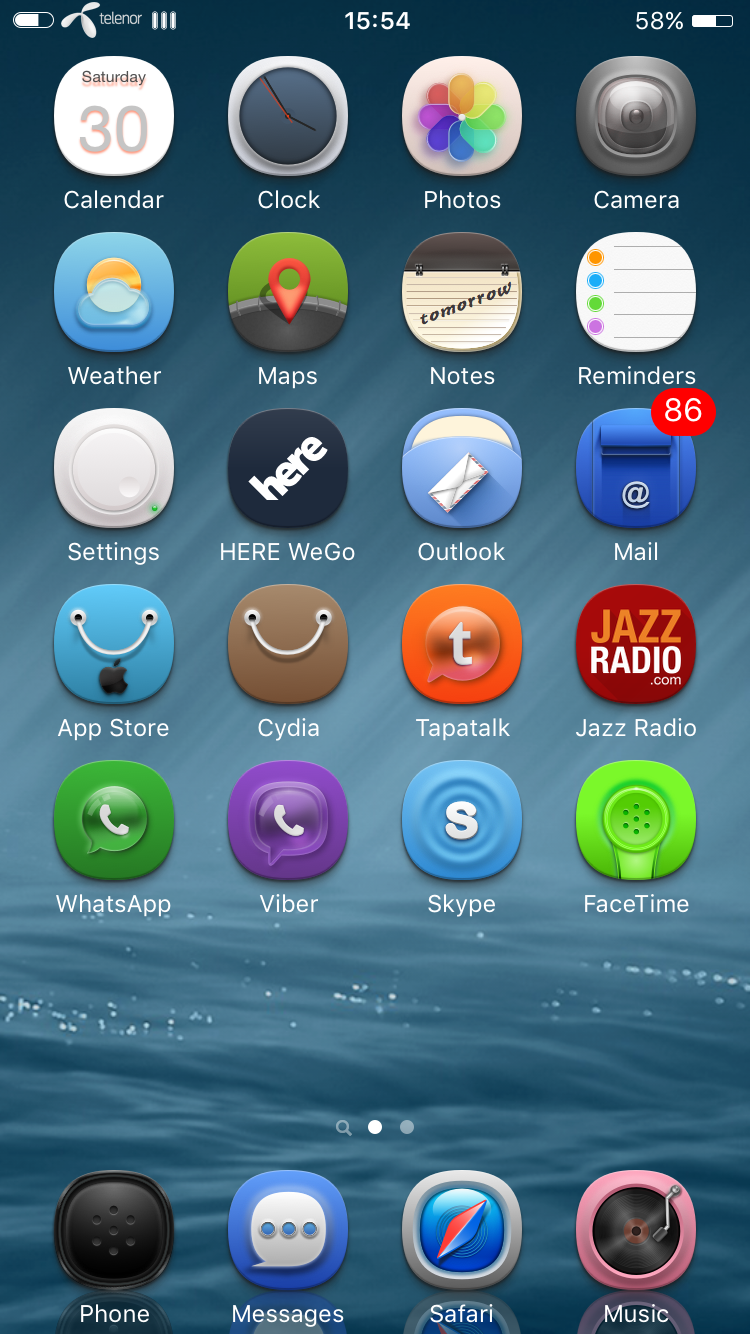Launch the Clock app
750x1334 pixels.
288,117
